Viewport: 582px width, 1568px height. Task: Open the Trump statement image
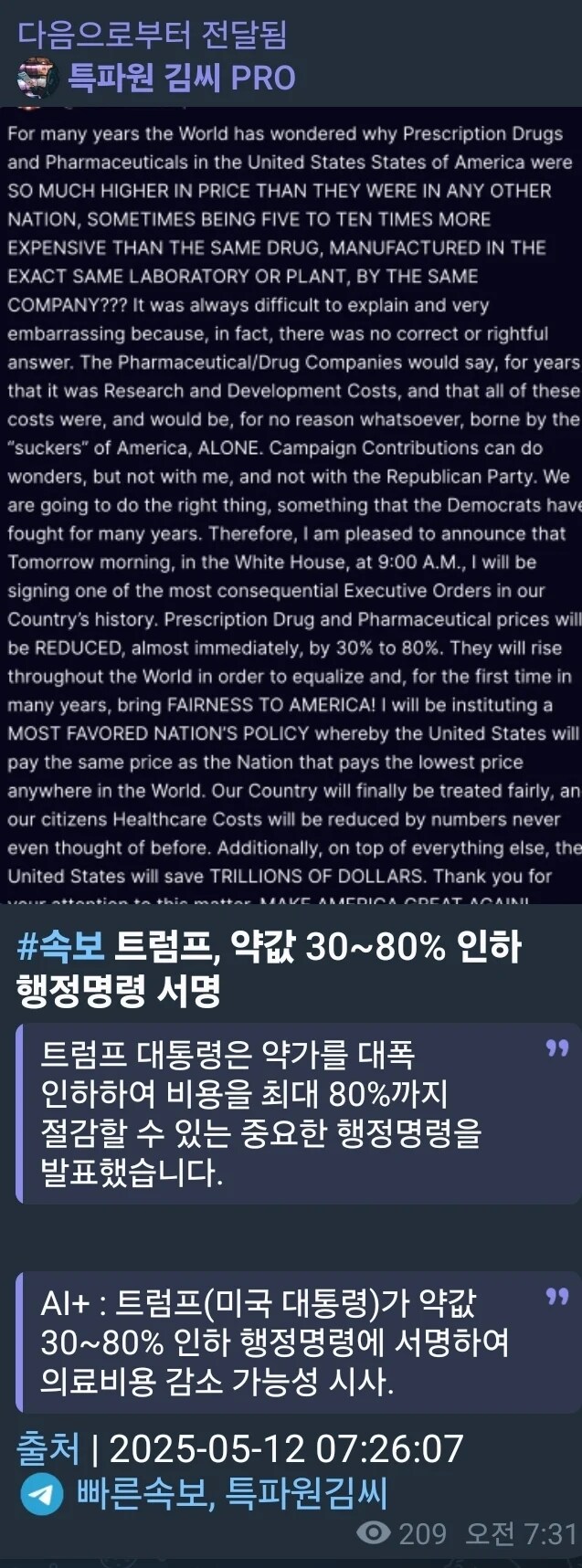pyautogui.click(x=291, y=505)
